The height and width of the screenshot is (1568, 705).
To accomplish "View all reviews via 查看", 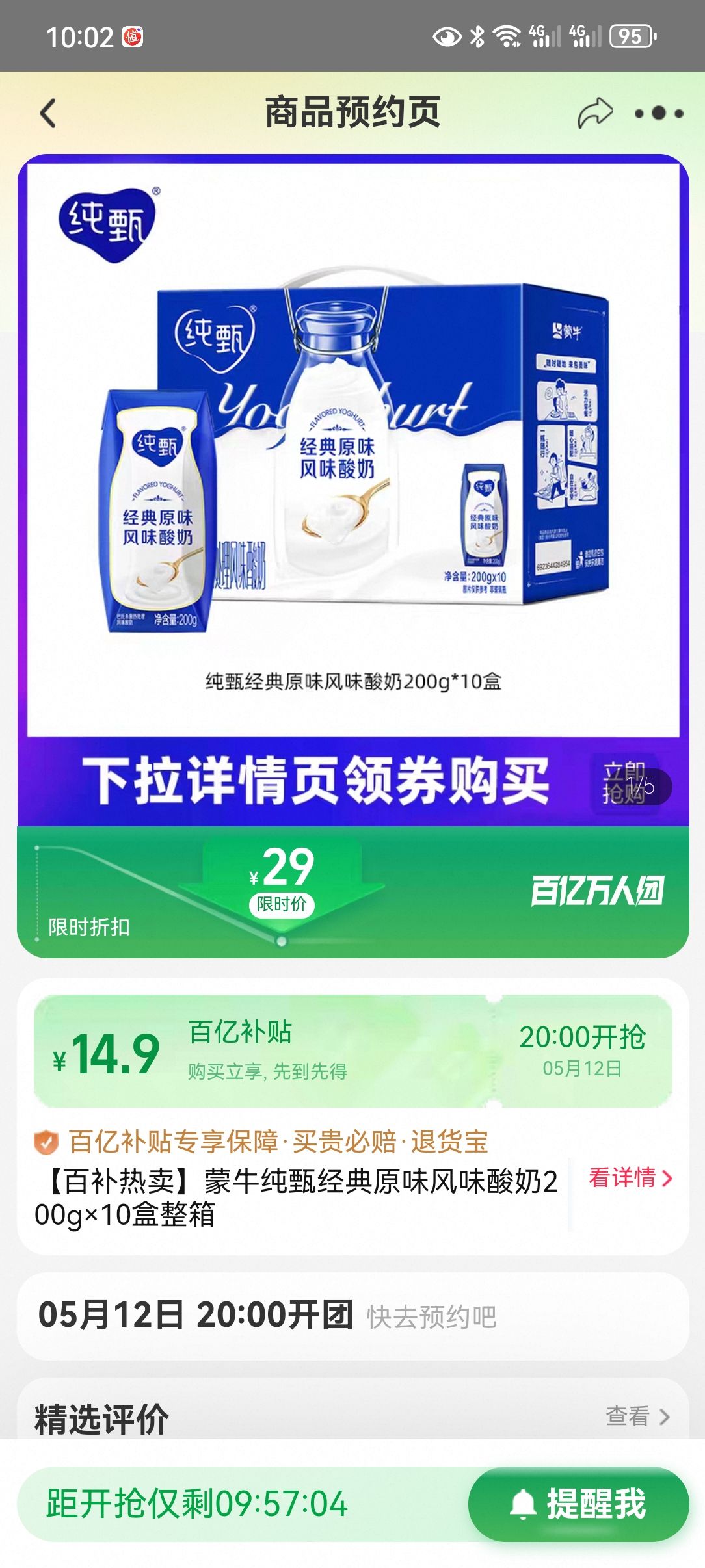I will pos(637,1415).
